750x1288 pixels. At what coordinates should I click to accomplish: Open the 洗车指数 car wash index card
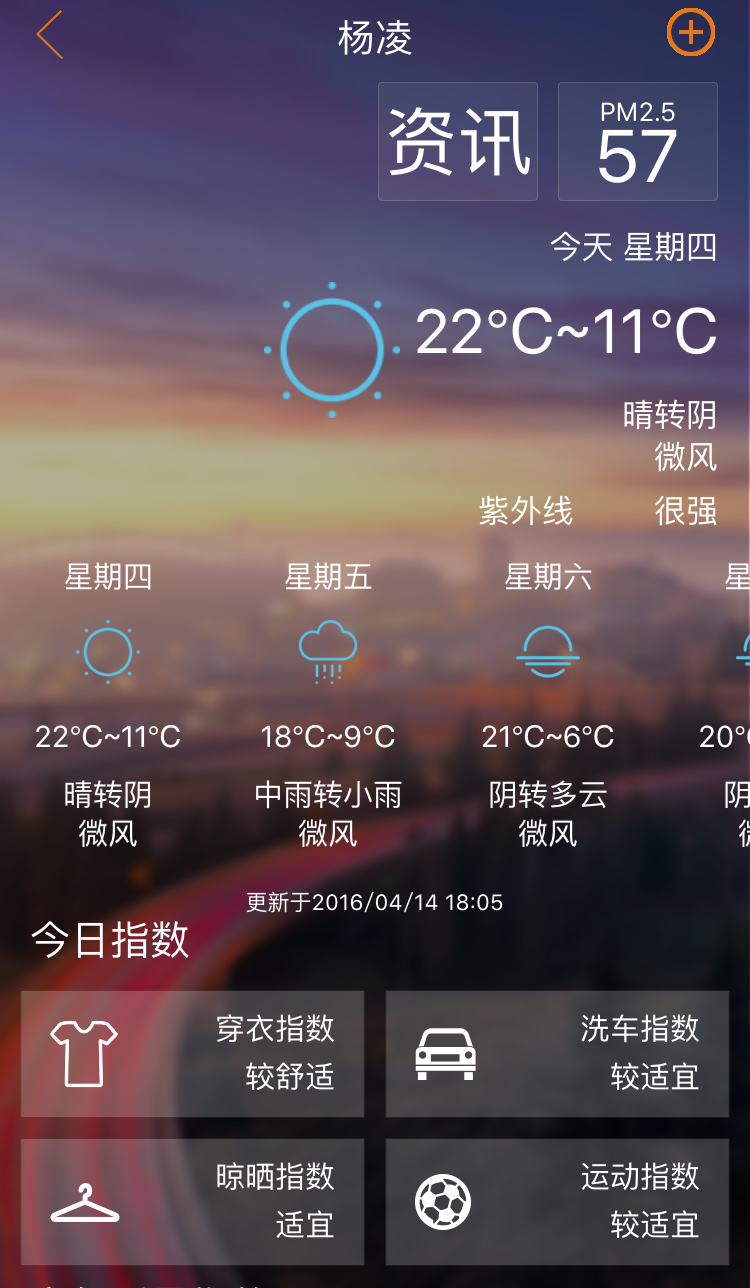pos(557,1054)
